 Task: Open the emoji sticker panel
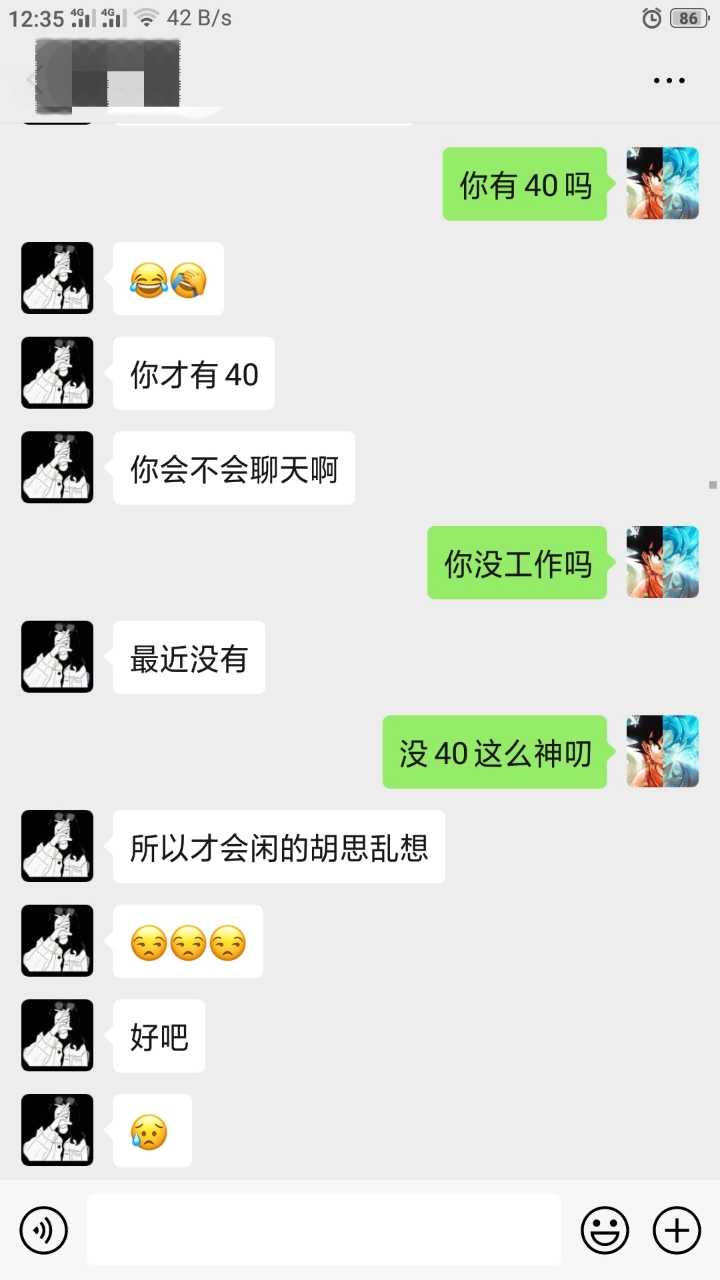tap(605, 1230)
